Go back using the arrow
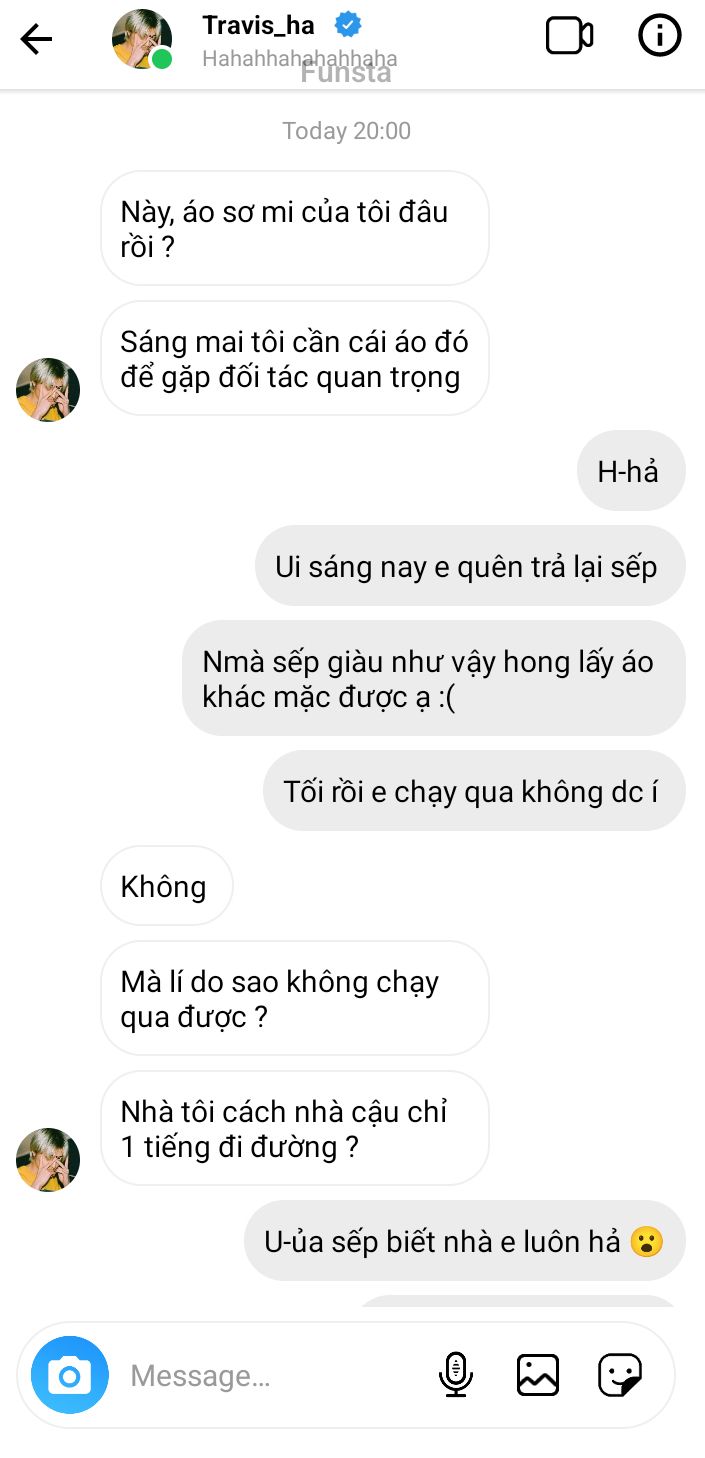The image size is (705, 1458). click(36, 40)
